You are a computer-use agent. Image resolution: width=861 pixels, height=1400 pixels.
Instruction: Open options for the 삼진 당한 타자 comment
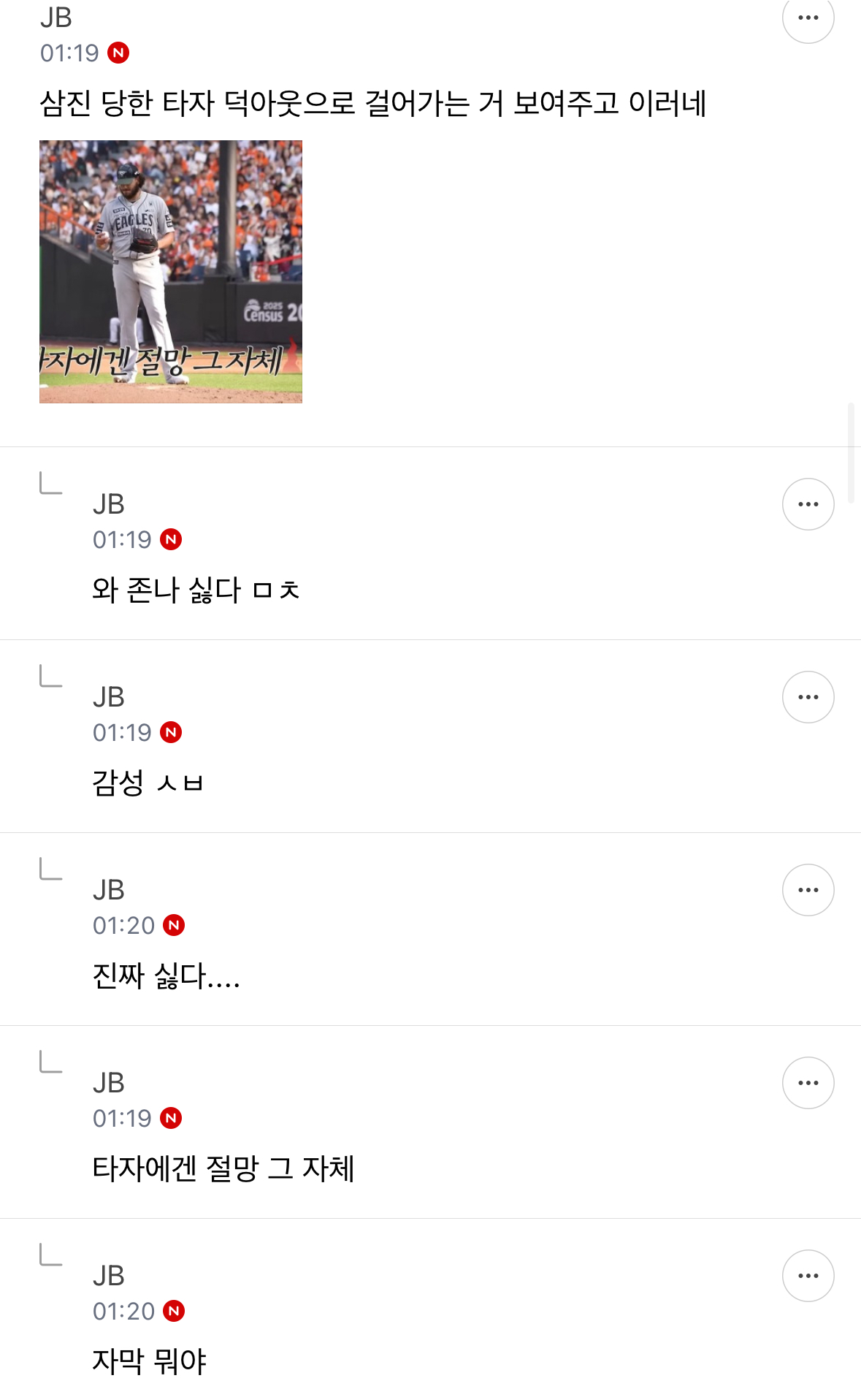(808, 18)
